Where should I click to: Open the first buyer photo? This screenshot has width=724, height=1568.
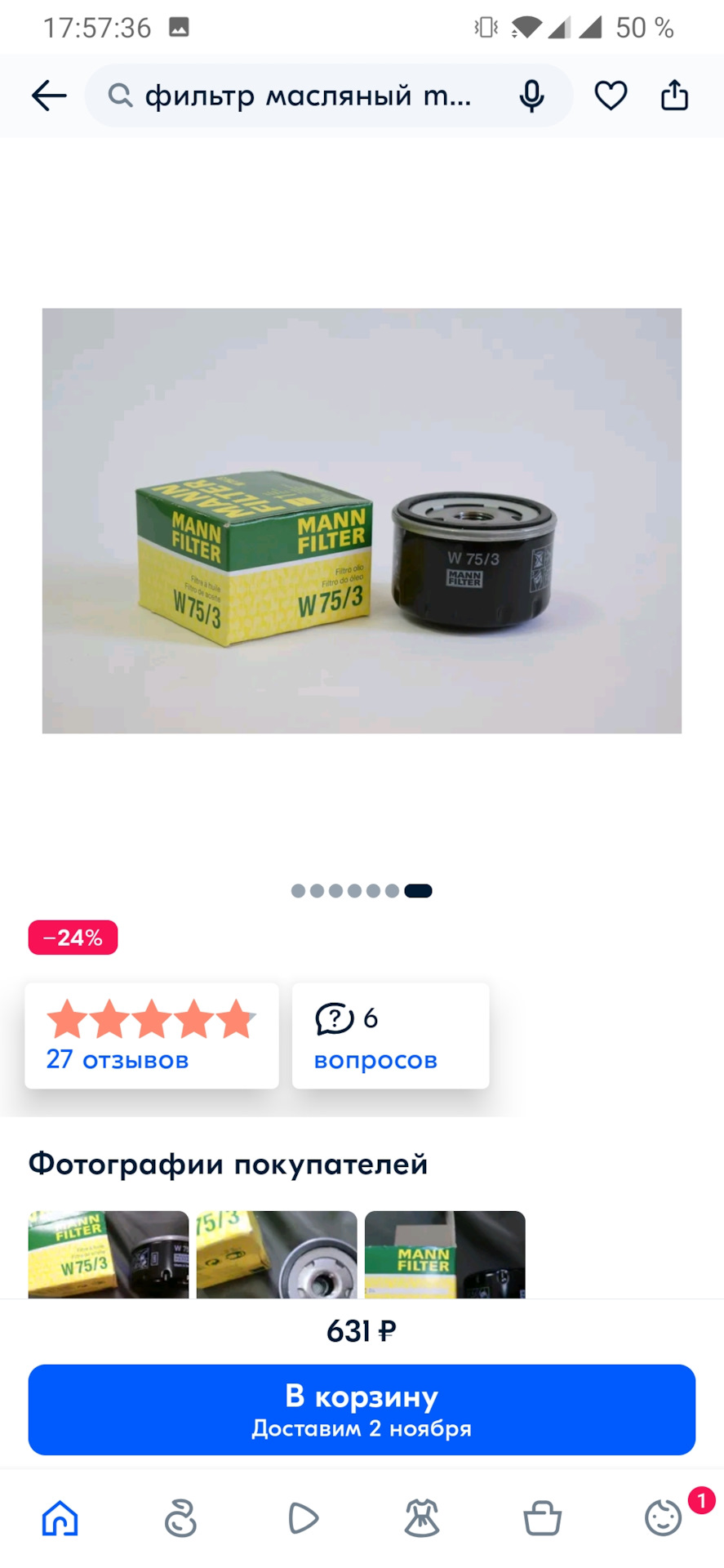tap(109, 1254)
